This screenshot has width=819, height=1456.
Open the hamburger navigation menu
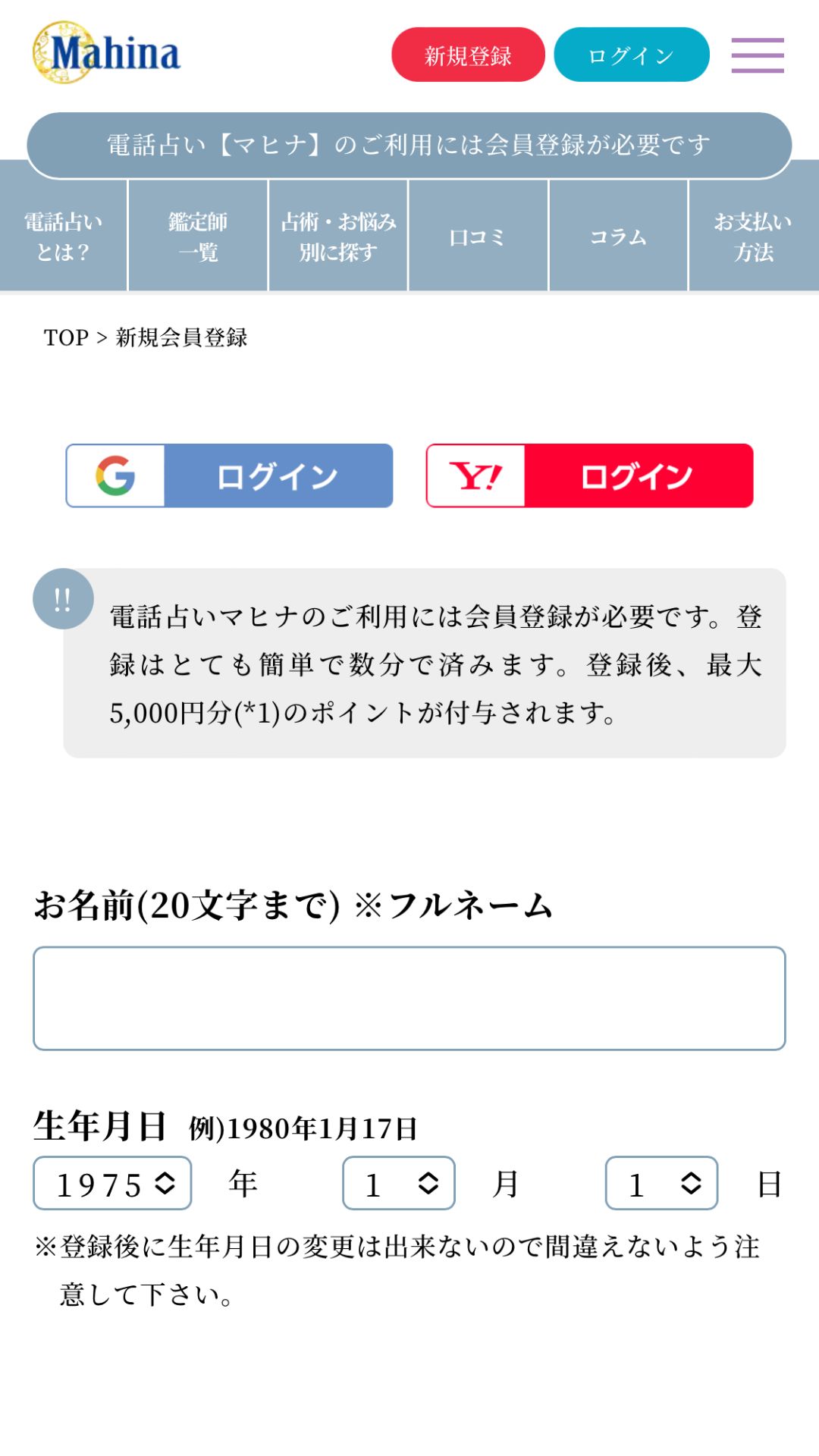755,55
